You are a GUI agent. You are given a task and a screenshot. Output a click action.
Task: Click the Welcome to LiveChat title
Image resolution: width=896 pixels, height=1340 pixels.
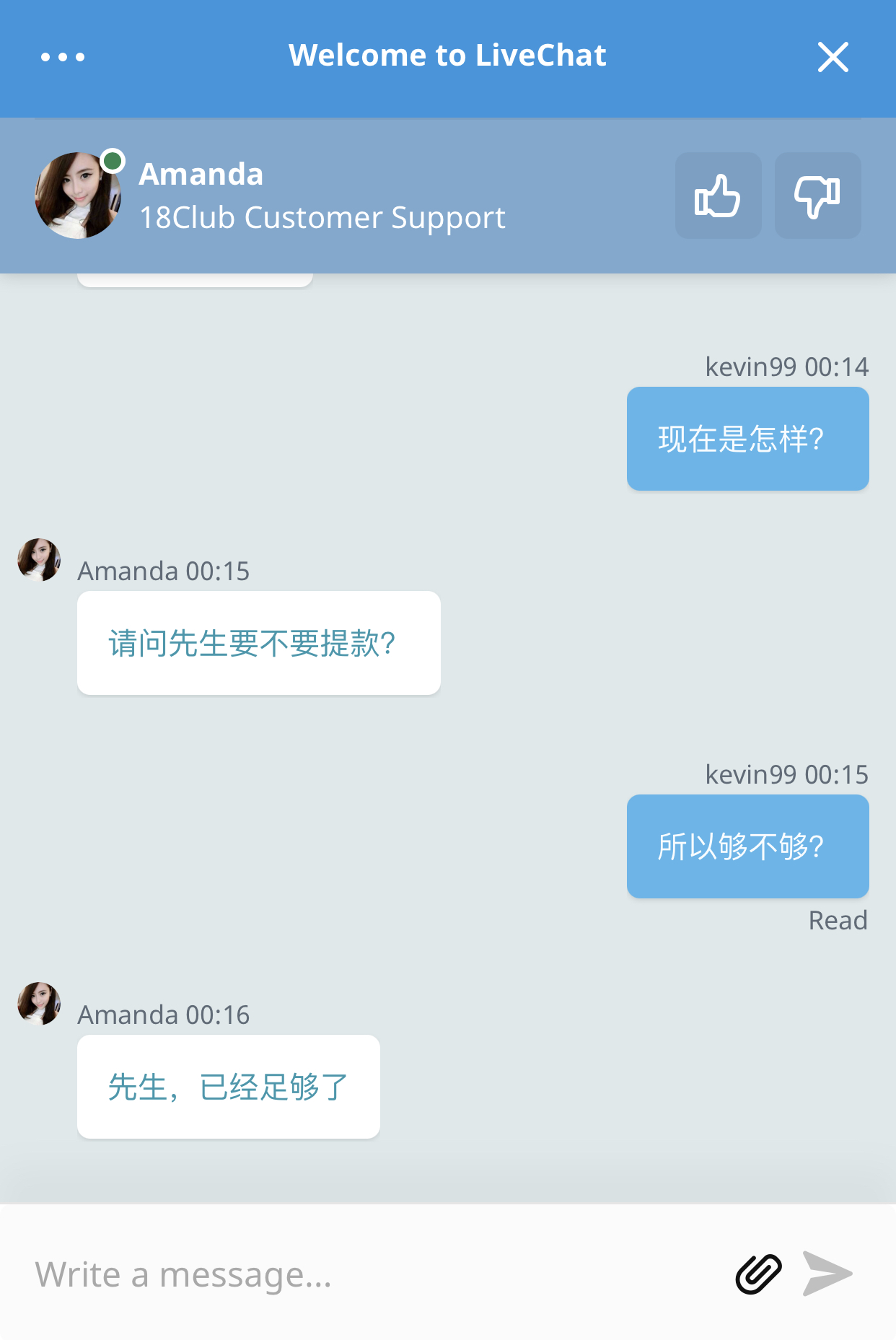tap(447, 55)
